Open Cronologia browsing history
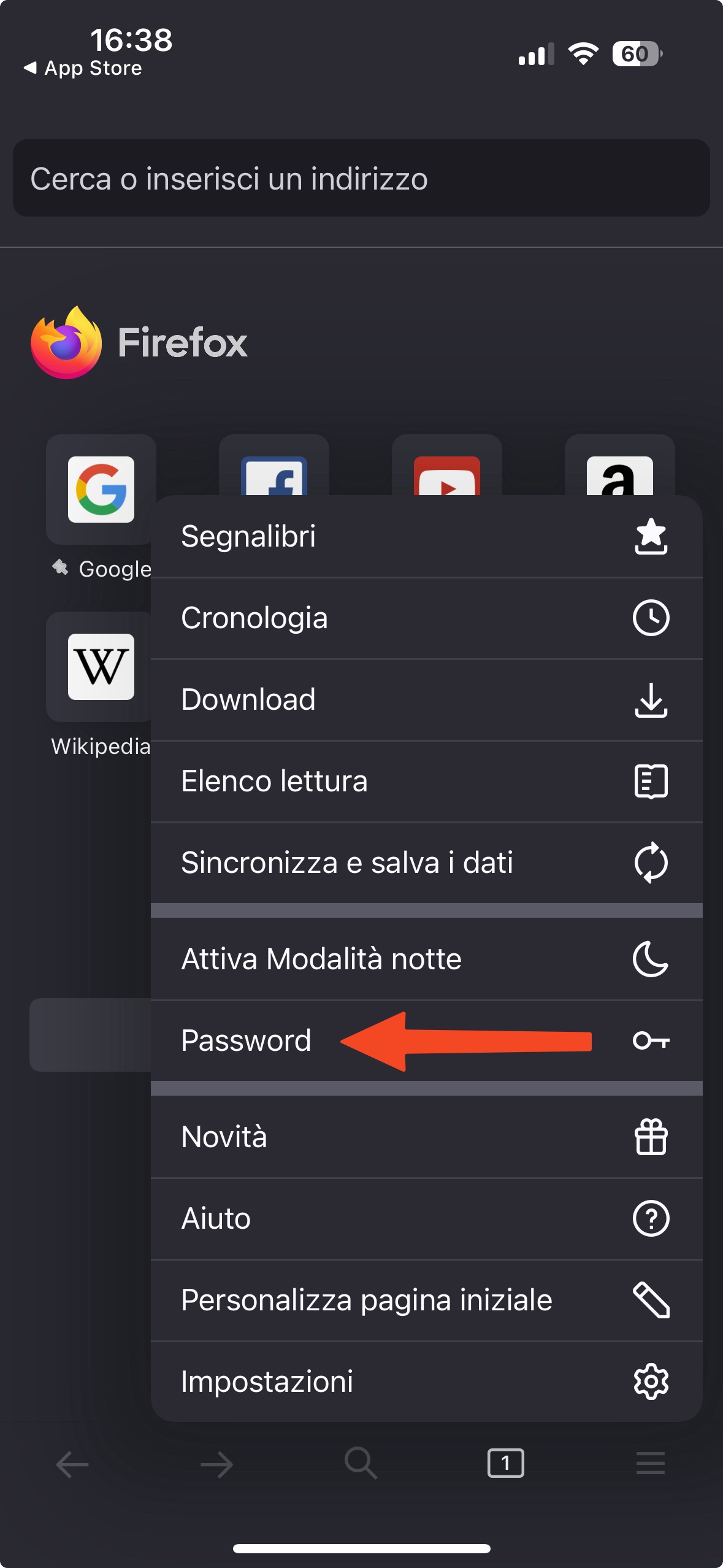Viewport: 723px width, 1568px height. (x=426, y=618)
